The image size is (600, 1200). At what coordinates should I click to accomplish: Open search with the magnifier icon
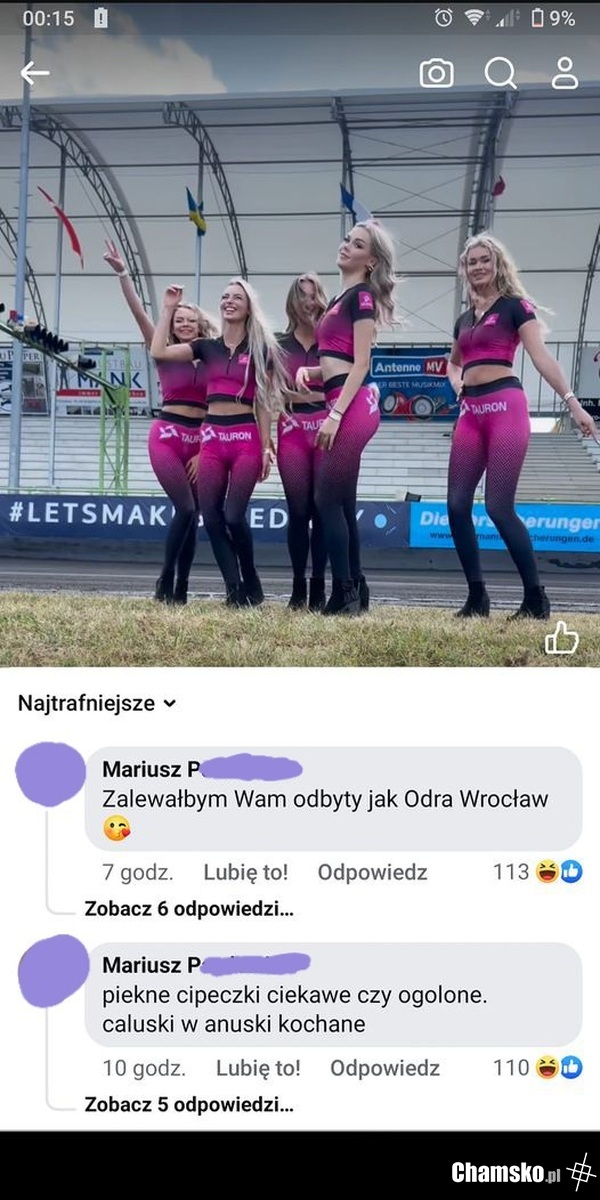click(x=500, y=73)
